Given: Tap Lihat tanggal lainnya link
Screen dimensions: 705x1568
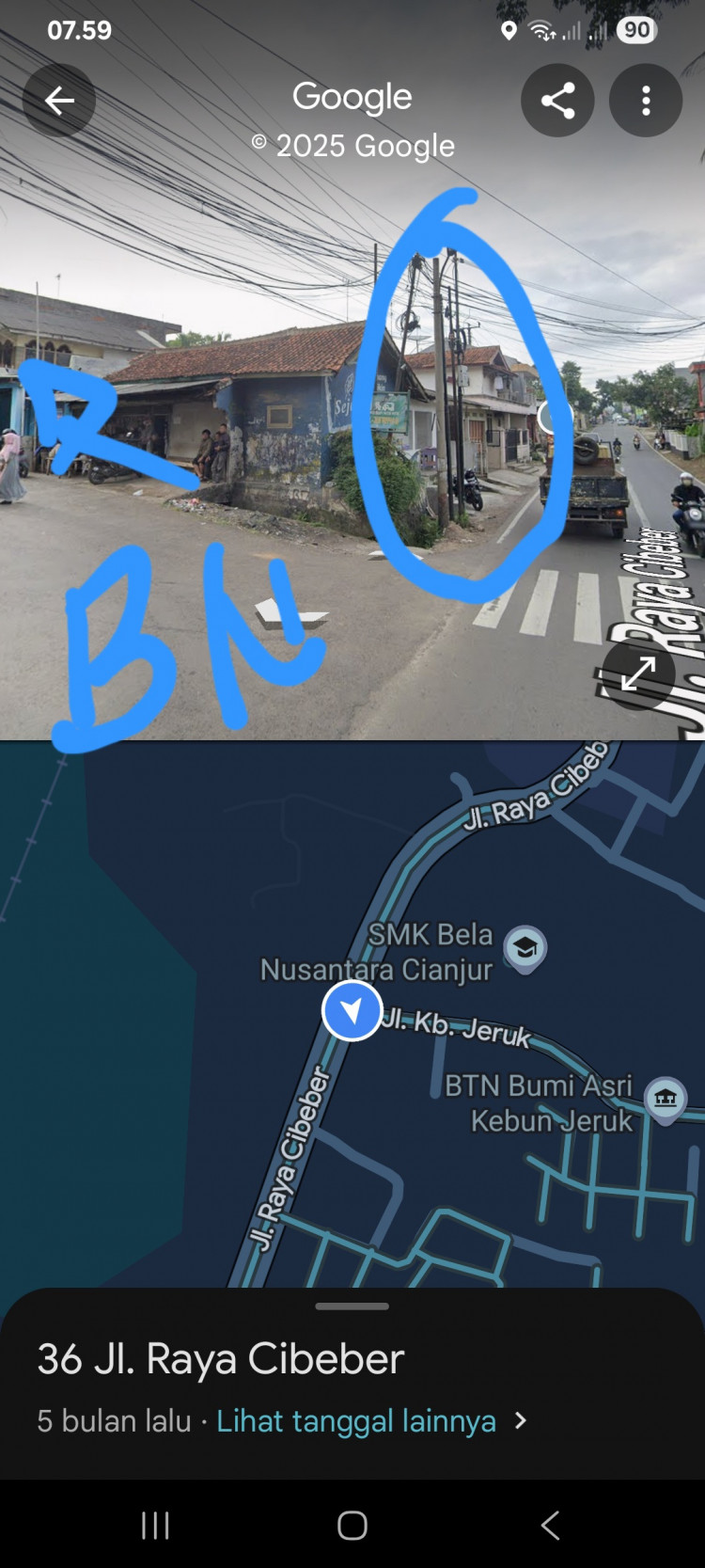Looking at the screenshot, I should 356,1420.
